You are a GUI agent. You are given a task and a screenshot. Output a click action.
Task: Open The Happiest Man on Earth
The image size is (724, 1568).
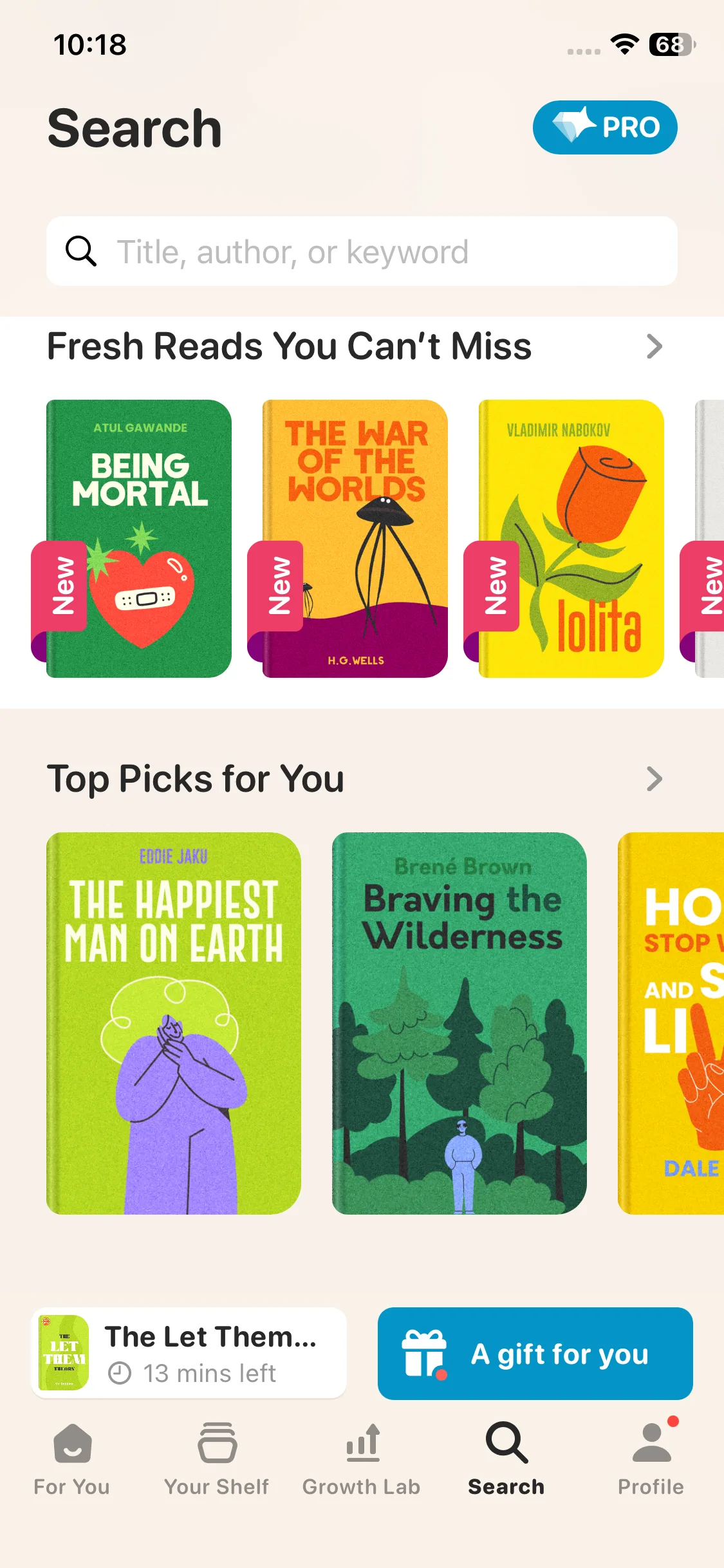click(174, 1023)
